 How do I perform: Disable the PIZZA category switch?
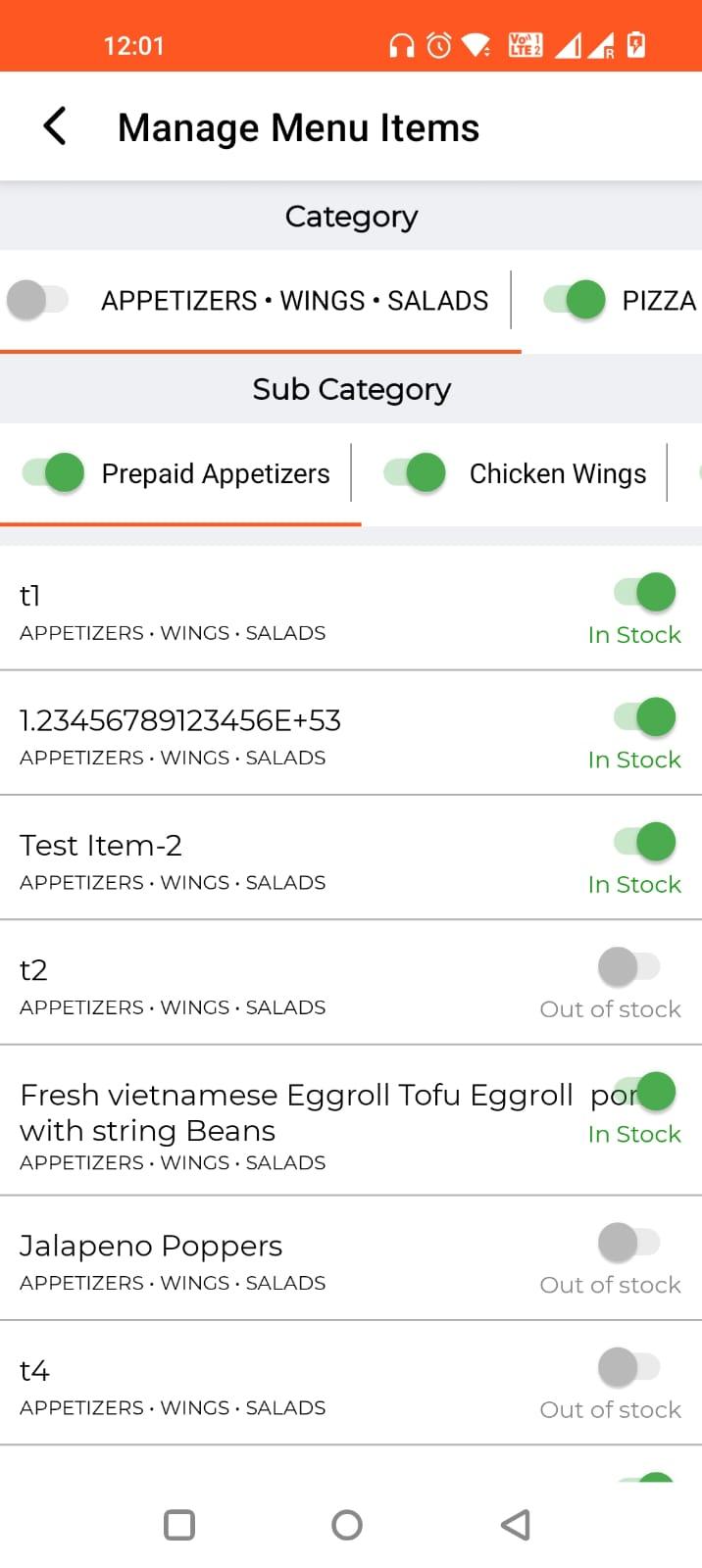(x=575, y=300)
